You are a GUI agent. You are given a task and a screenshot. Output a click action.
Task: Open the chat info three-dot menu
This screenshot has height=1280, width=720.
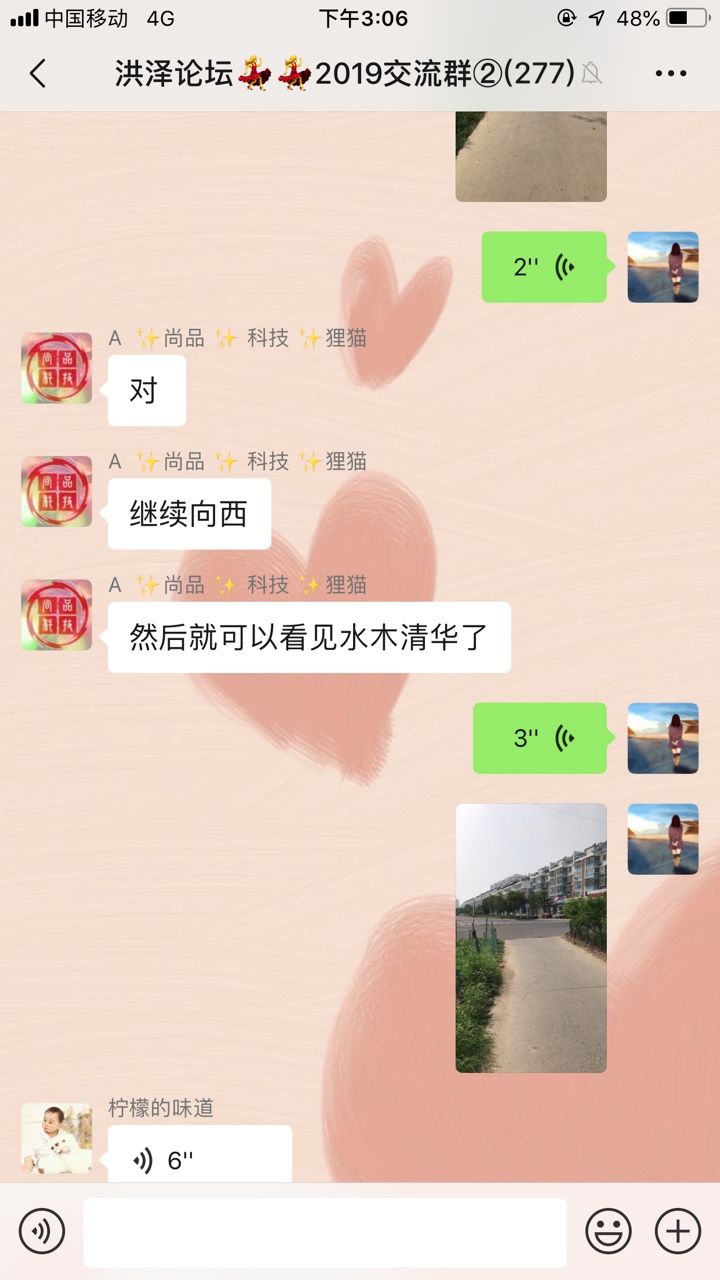670,73
